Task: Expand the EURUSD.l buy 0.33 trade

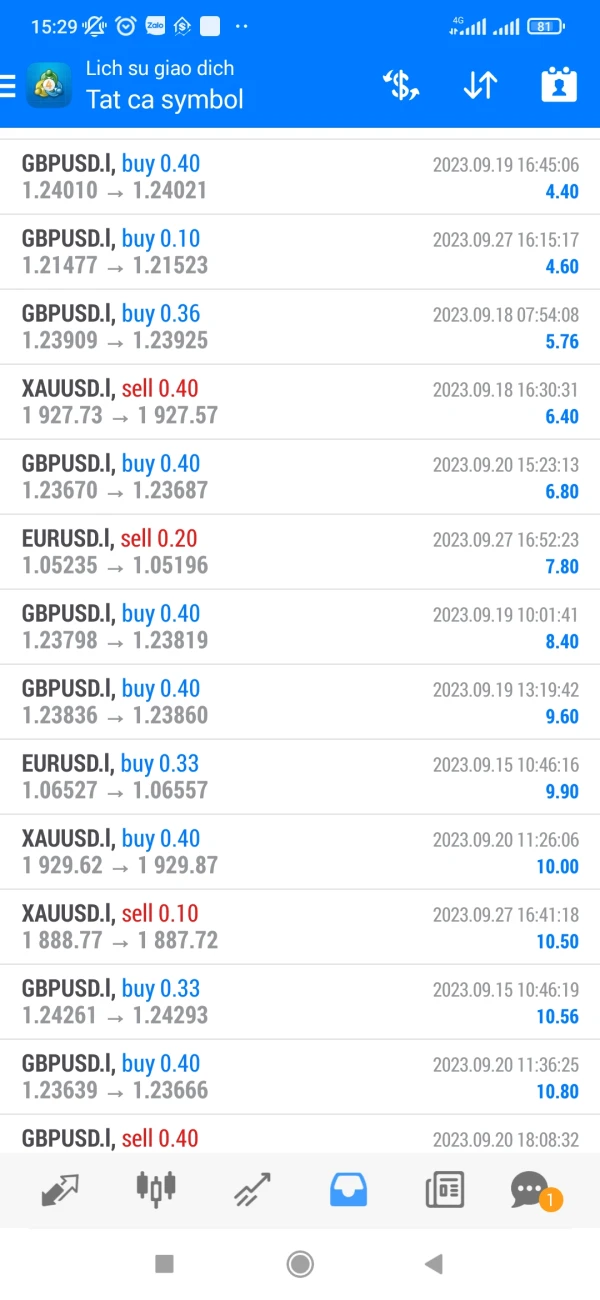Action: coord(300,777)
